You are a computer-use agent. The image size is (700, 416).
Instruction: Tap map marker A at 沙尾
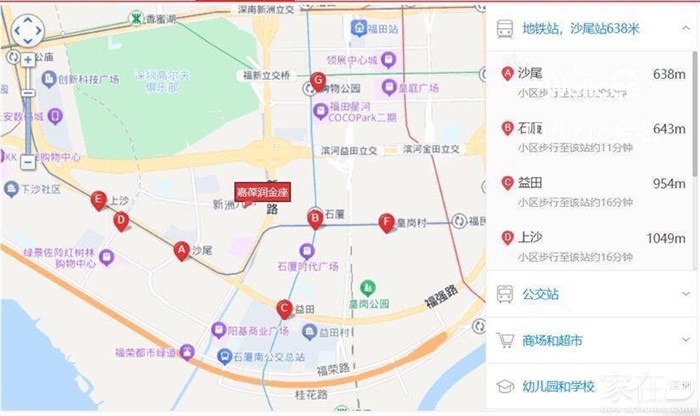pyautogui.click(x=181, y=251)
